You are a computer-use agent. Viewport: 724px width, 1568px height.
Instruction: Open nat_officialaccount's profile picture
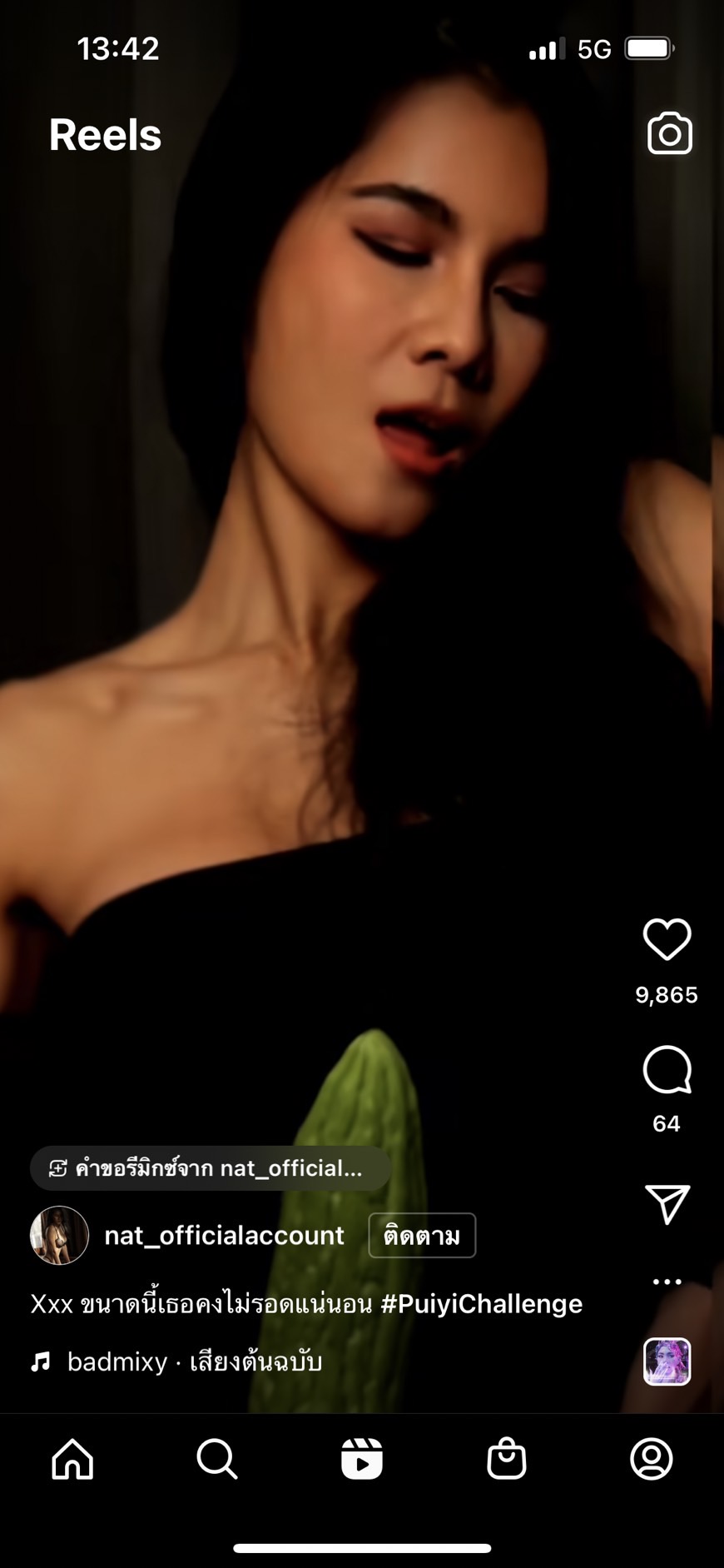[x=59, y=1235]
